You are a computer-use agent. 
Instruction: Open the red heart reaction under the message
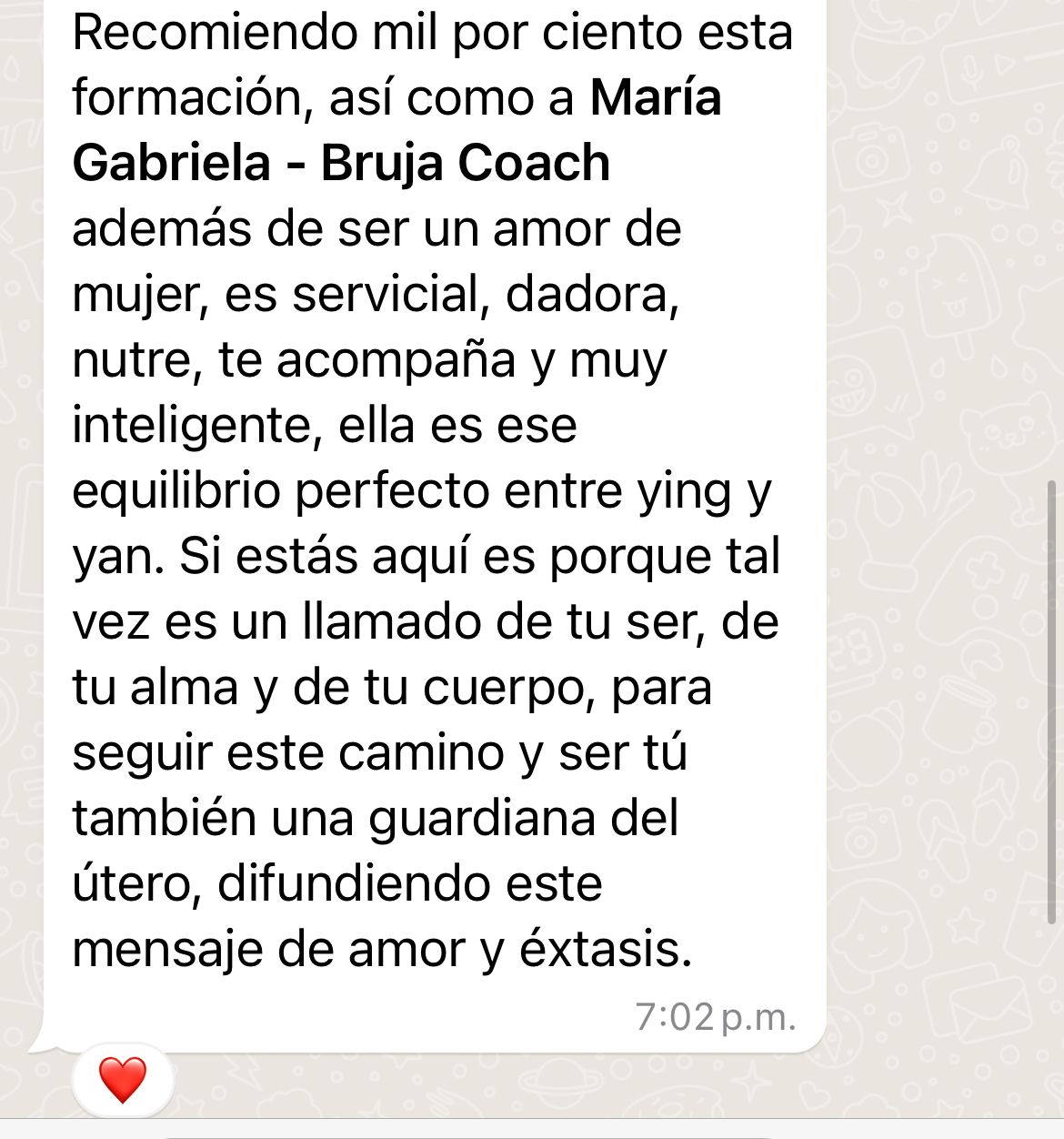[122, 1080]
